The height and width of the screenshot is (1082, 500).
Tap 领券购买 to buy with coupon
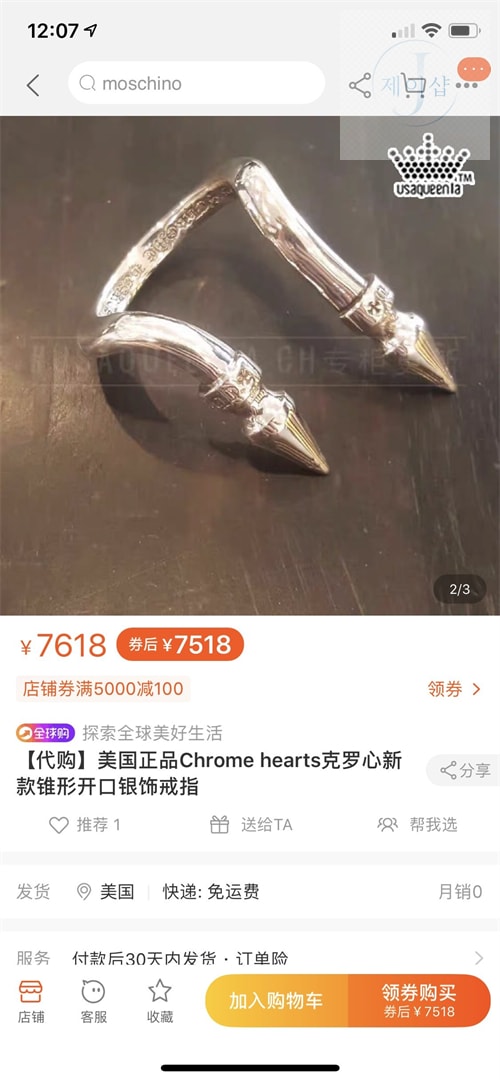pyautogui.click(x=419, y=1001)
